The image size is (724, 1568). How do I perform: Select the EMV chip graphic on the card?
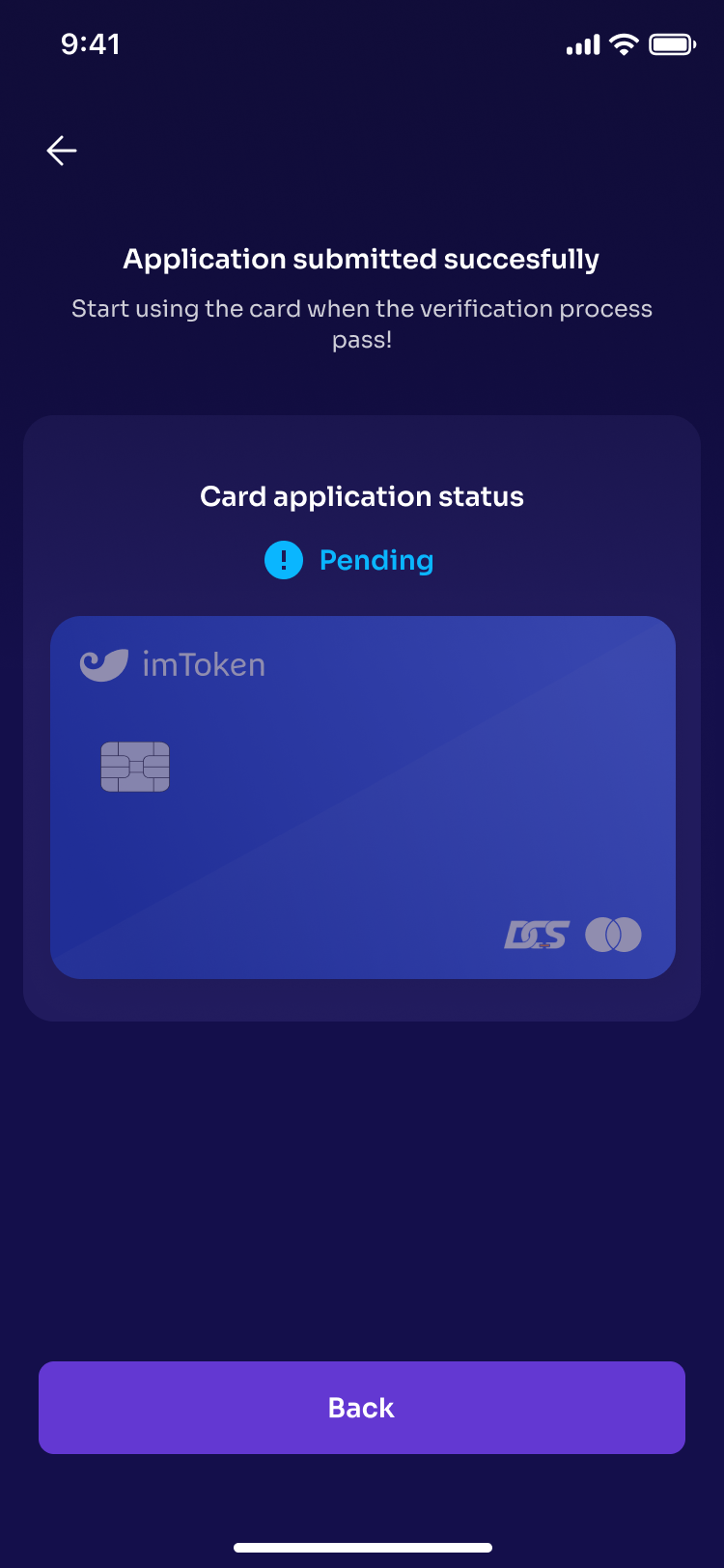pyautogui.click(x=135, y=766)
